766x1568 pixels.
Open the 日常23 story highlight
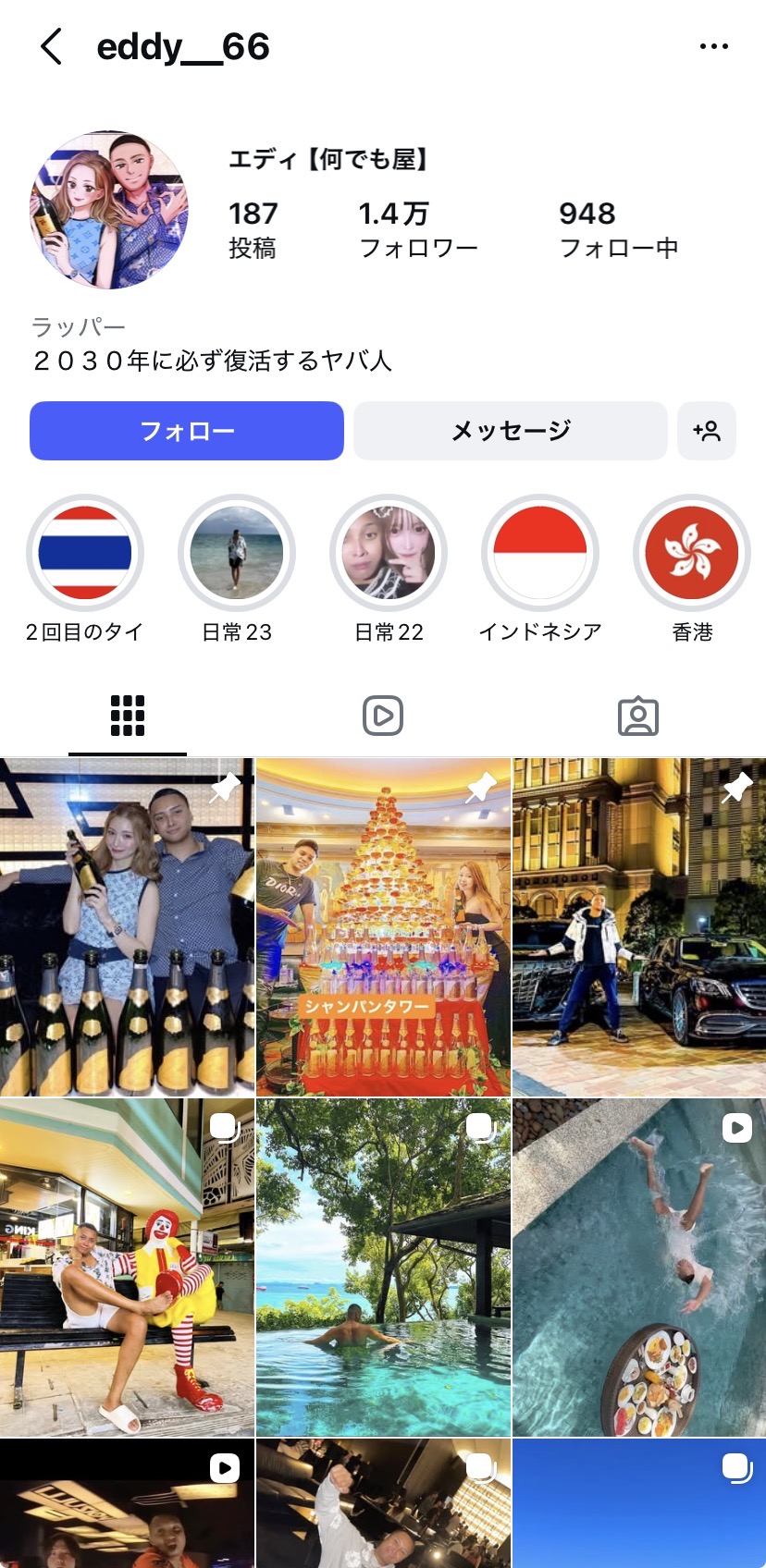click(237, 553)
